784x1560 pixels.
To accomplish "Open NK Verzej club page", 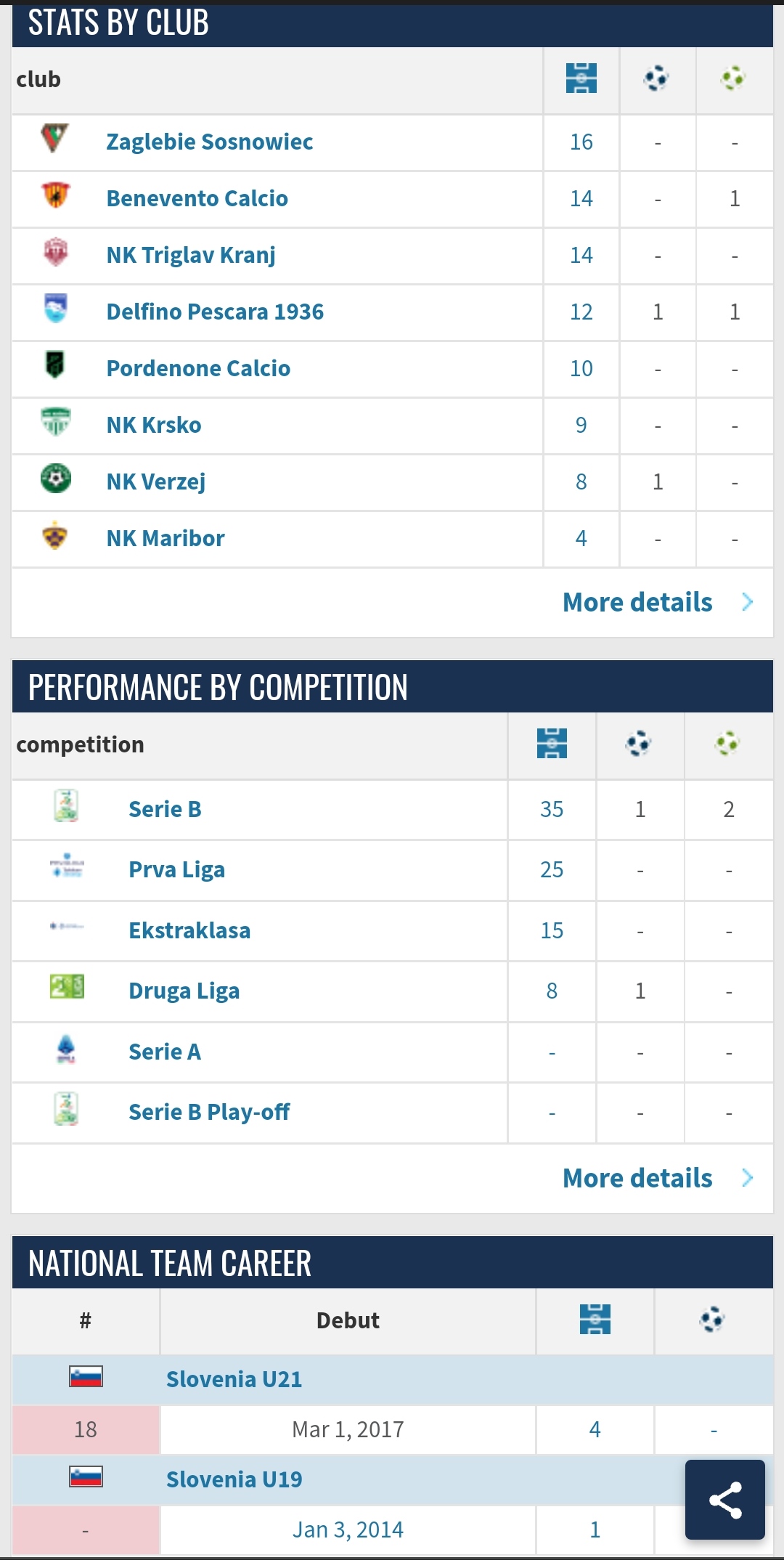I will [x=156, y=482].
